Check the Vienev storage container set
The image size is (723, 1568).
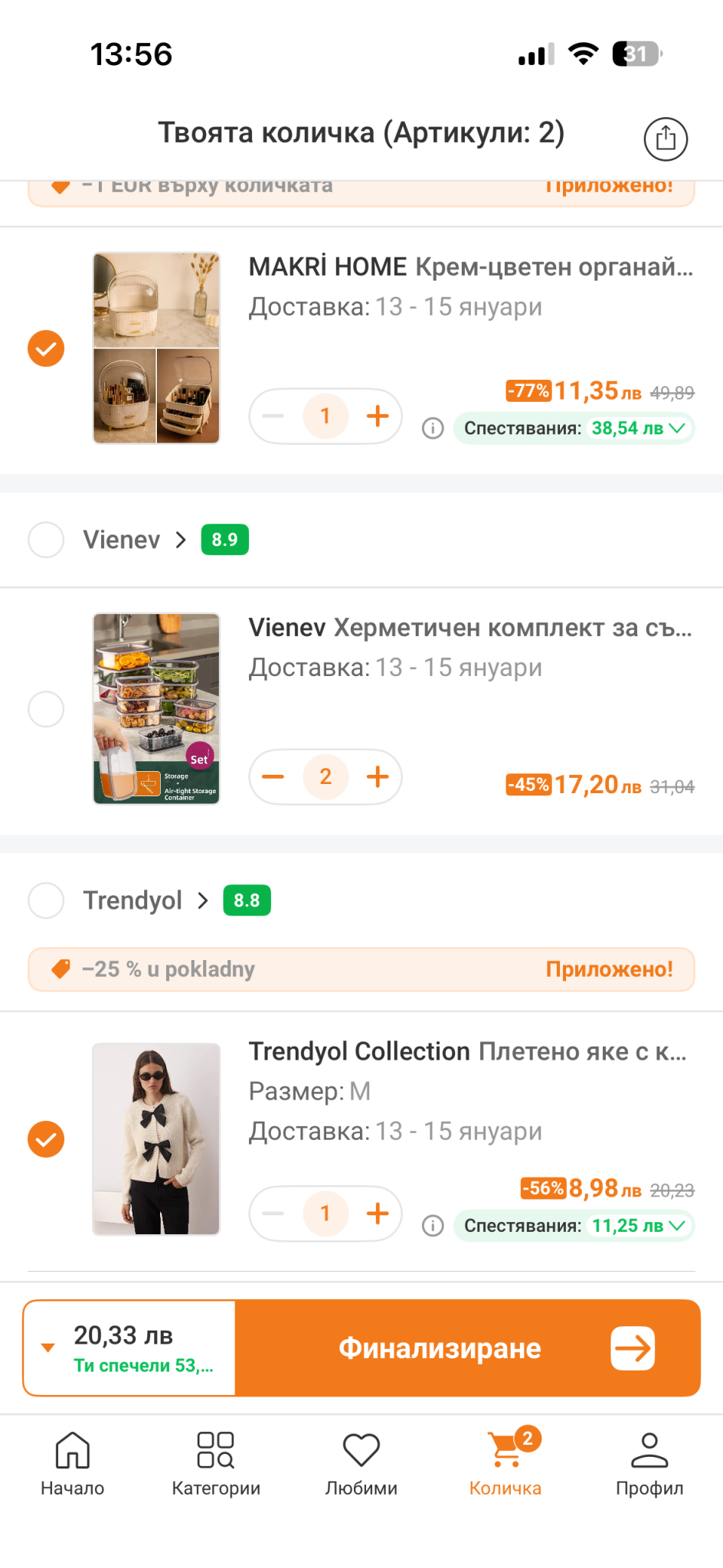coord(46,709)
